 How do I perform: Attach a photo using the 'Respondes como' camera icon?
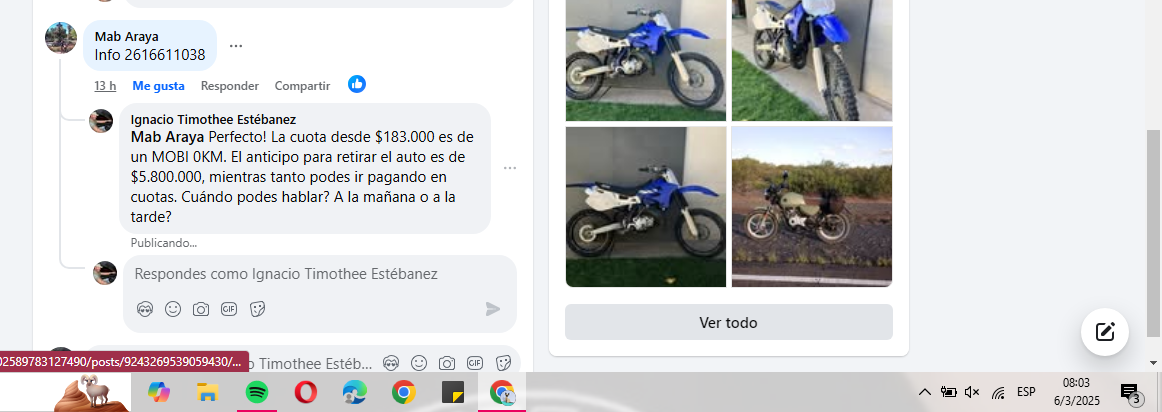pyautogui.click(x=201, y=309)
